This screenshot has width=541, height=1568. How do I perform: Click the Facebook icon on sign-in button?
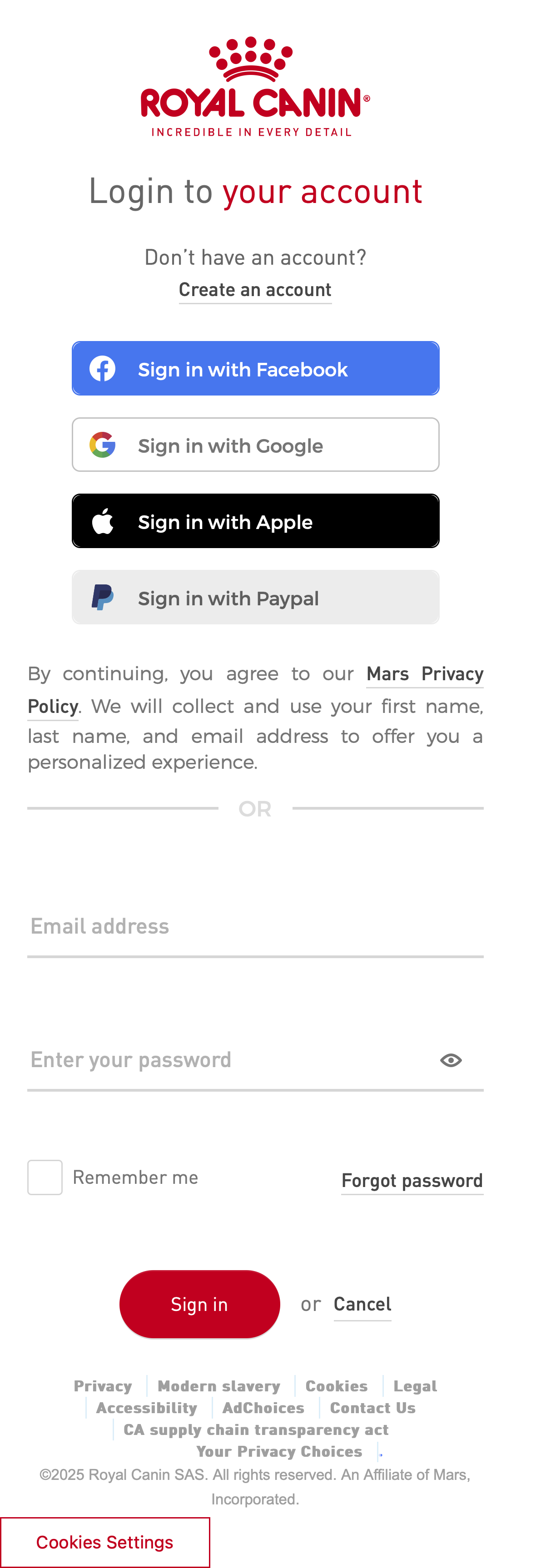click(x=102, y=369)
